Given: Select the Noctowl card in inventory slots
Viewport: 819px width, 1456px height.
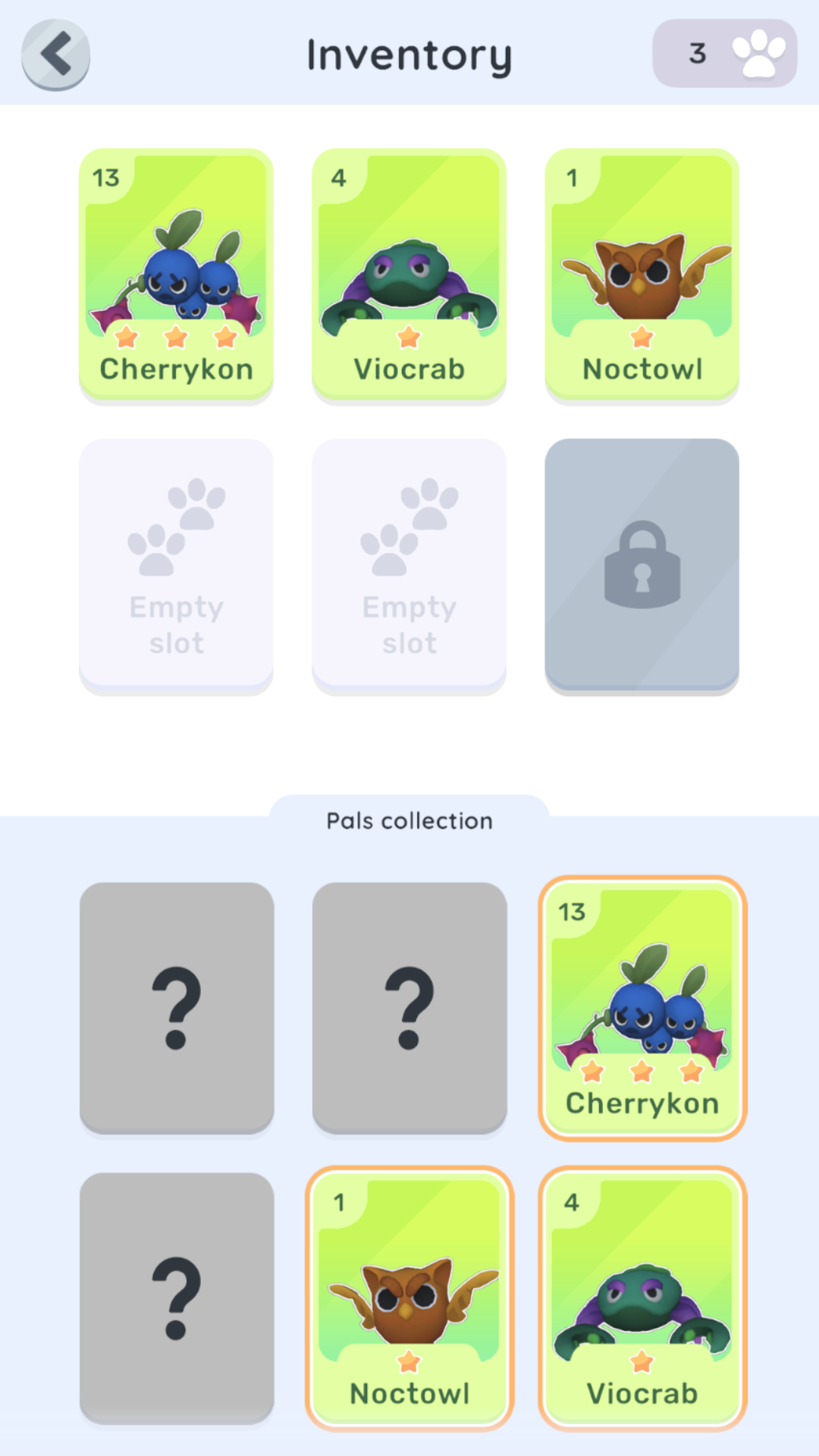Looking at the screenshot, I should tap(642, 275).
